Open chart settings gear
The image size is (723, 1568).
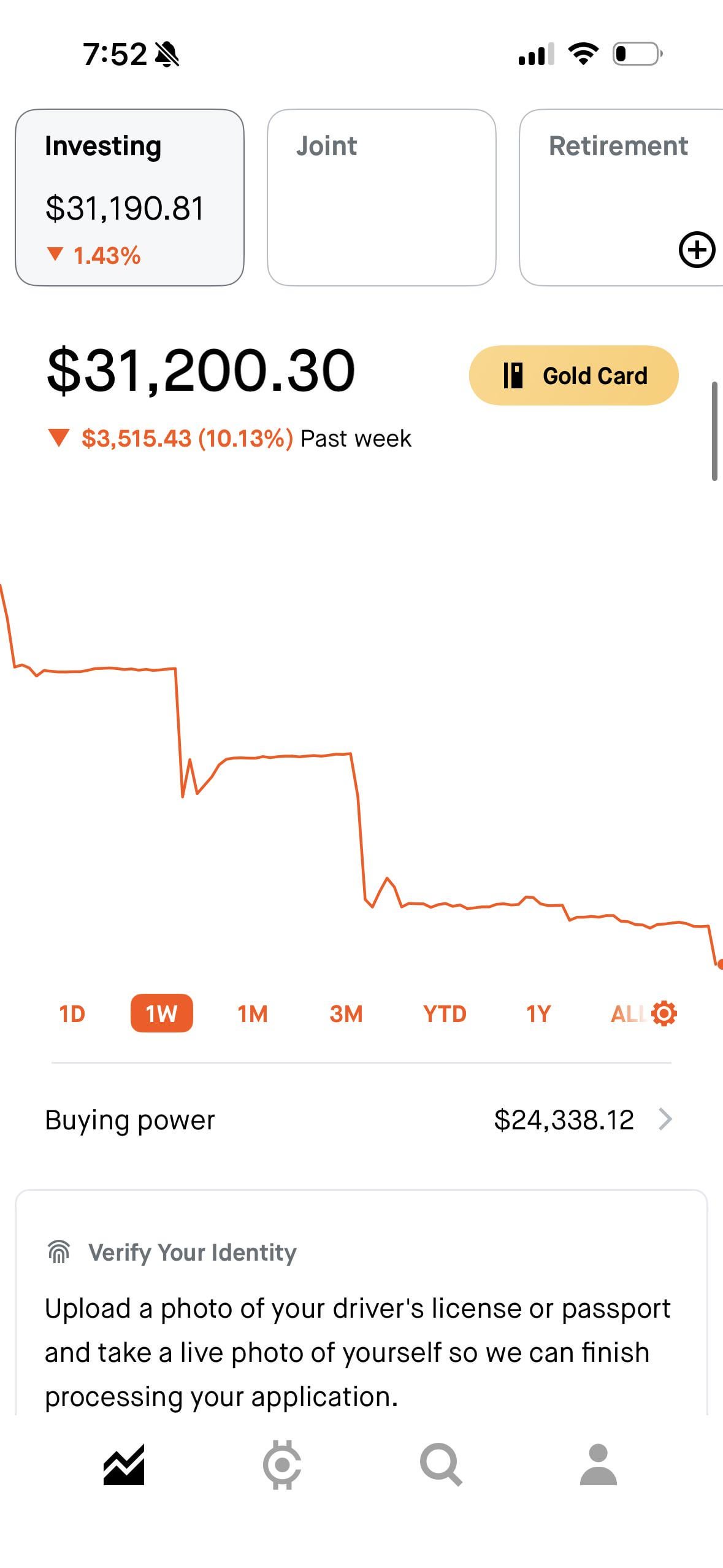(x=664, y=1013)
